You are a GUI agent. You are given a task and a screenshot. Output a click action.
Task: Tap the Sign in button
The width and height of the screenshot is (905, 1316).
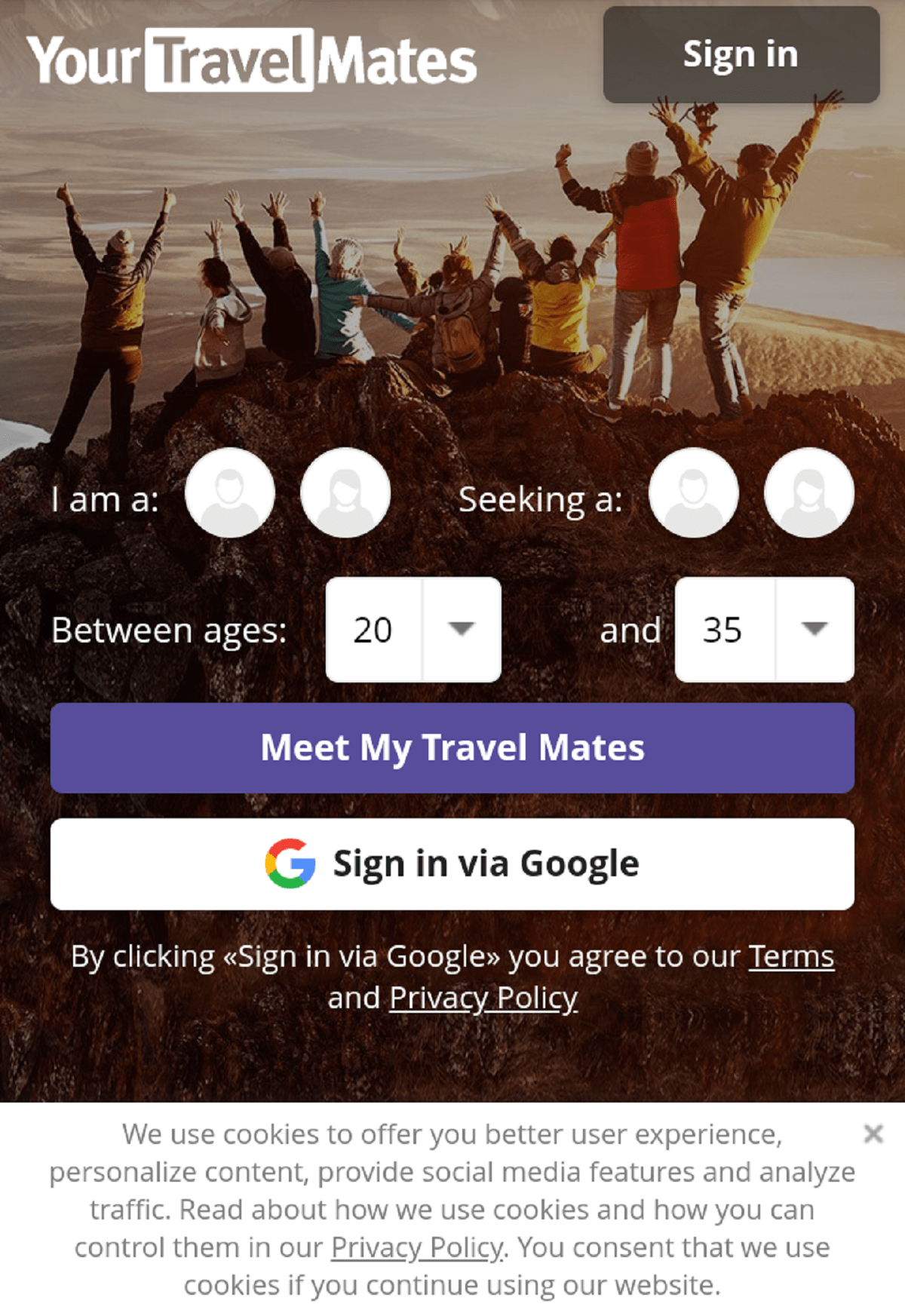tap(741, 54)
